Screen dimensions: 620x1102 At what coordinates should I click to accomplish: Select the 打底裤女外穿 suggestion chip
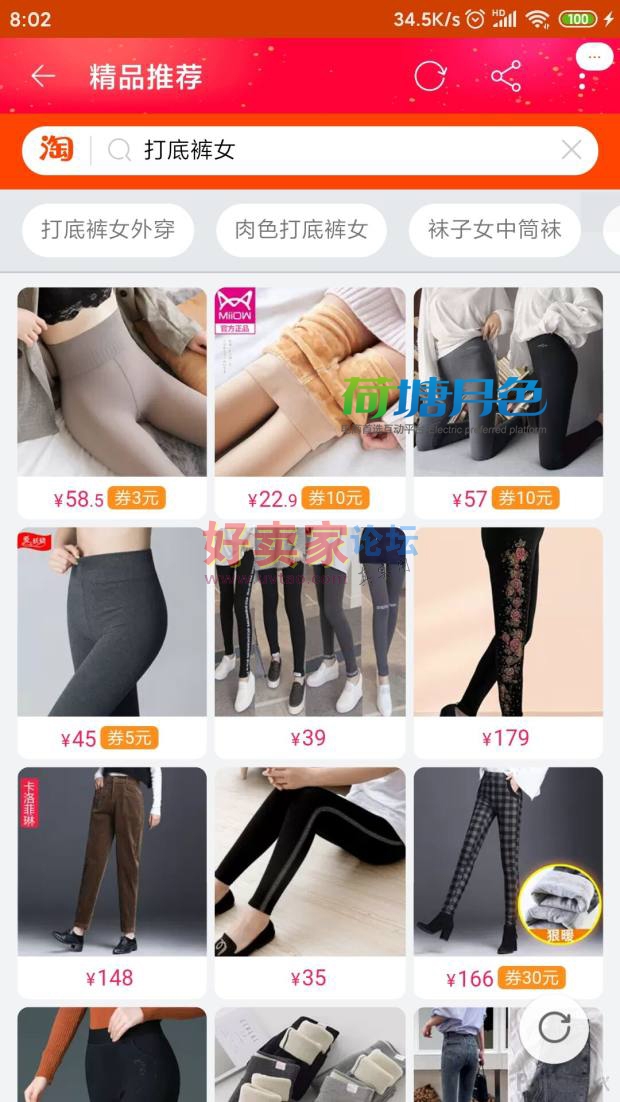coord(108,230)
